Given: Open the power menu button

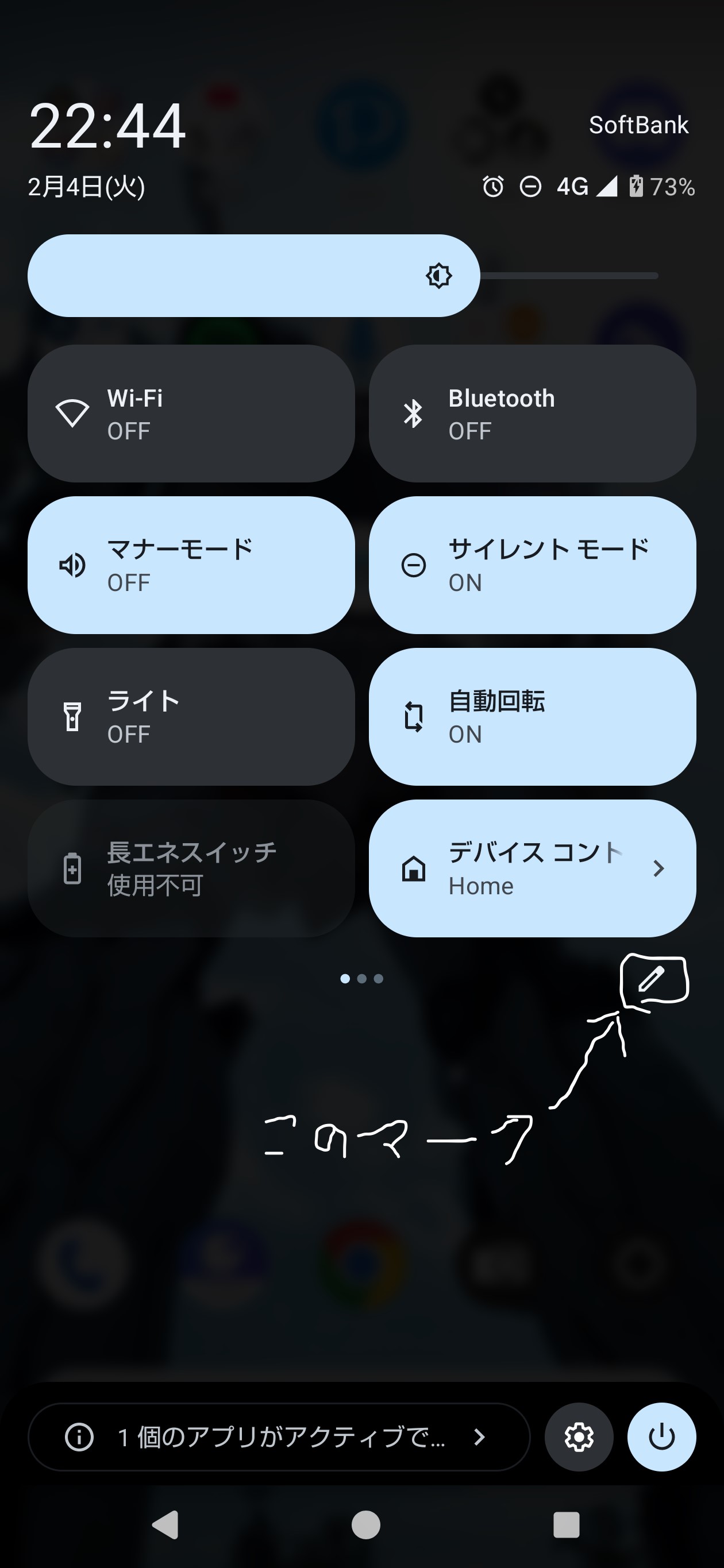Looking at the screenshot, I should click(x=661, y=1437).
